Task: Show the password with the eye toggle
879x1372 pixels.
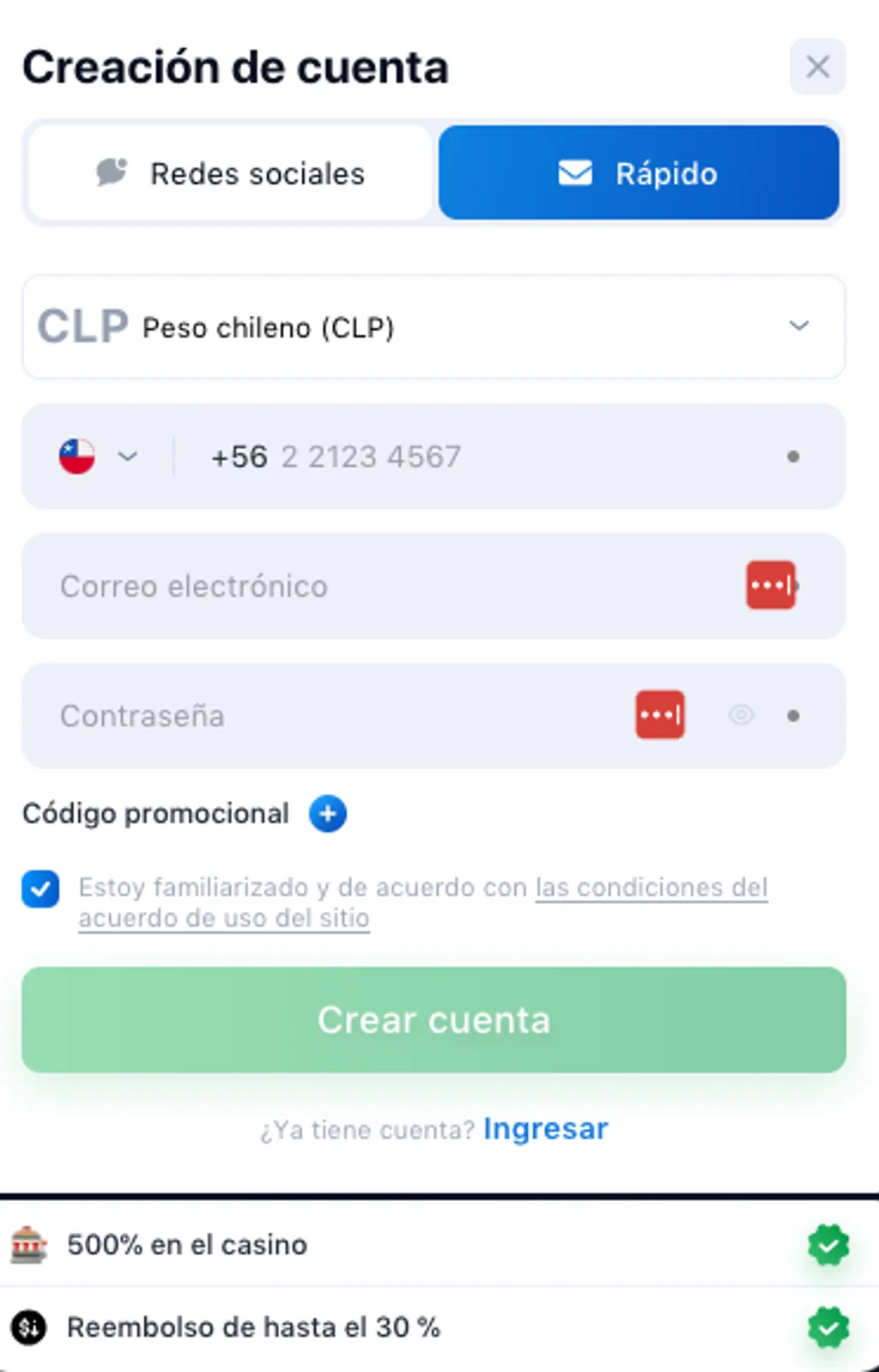Action: point(741,715)
